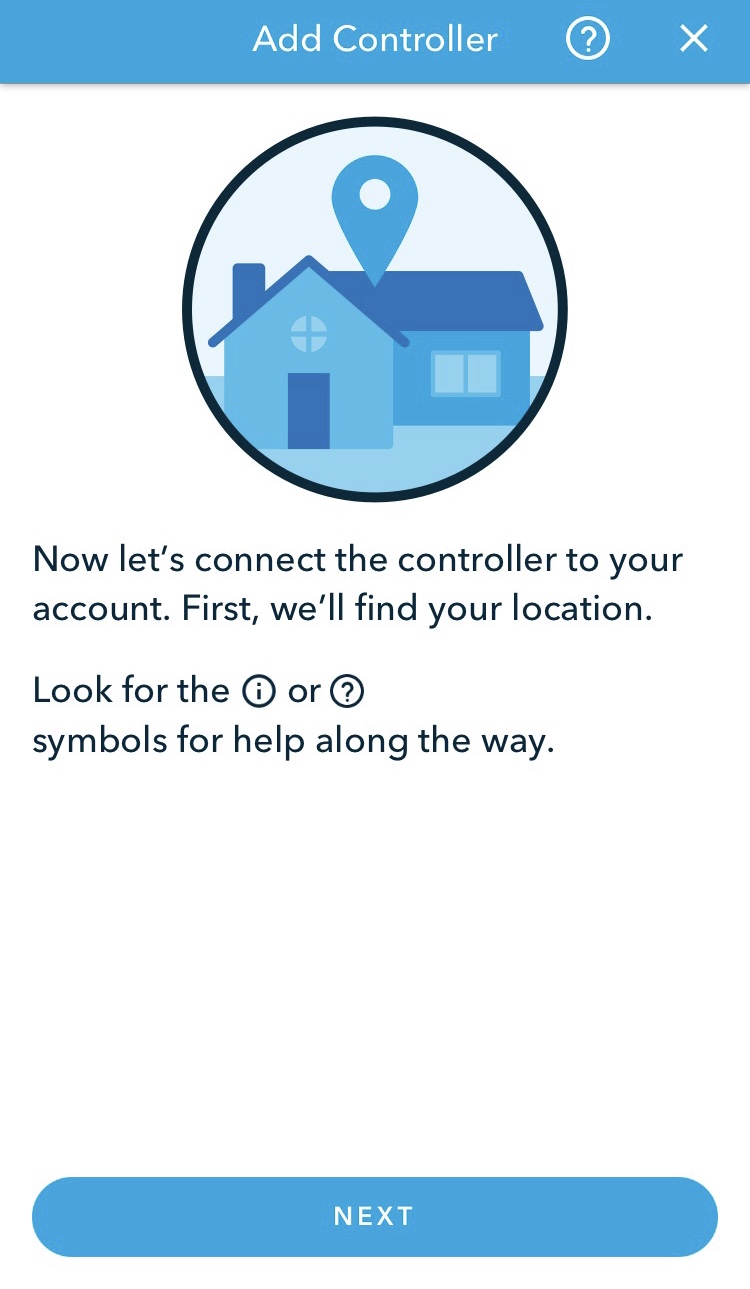750x1289 pixels.
Task: Click the inline question mark help symbol
Action: click(x=347, y=691)
